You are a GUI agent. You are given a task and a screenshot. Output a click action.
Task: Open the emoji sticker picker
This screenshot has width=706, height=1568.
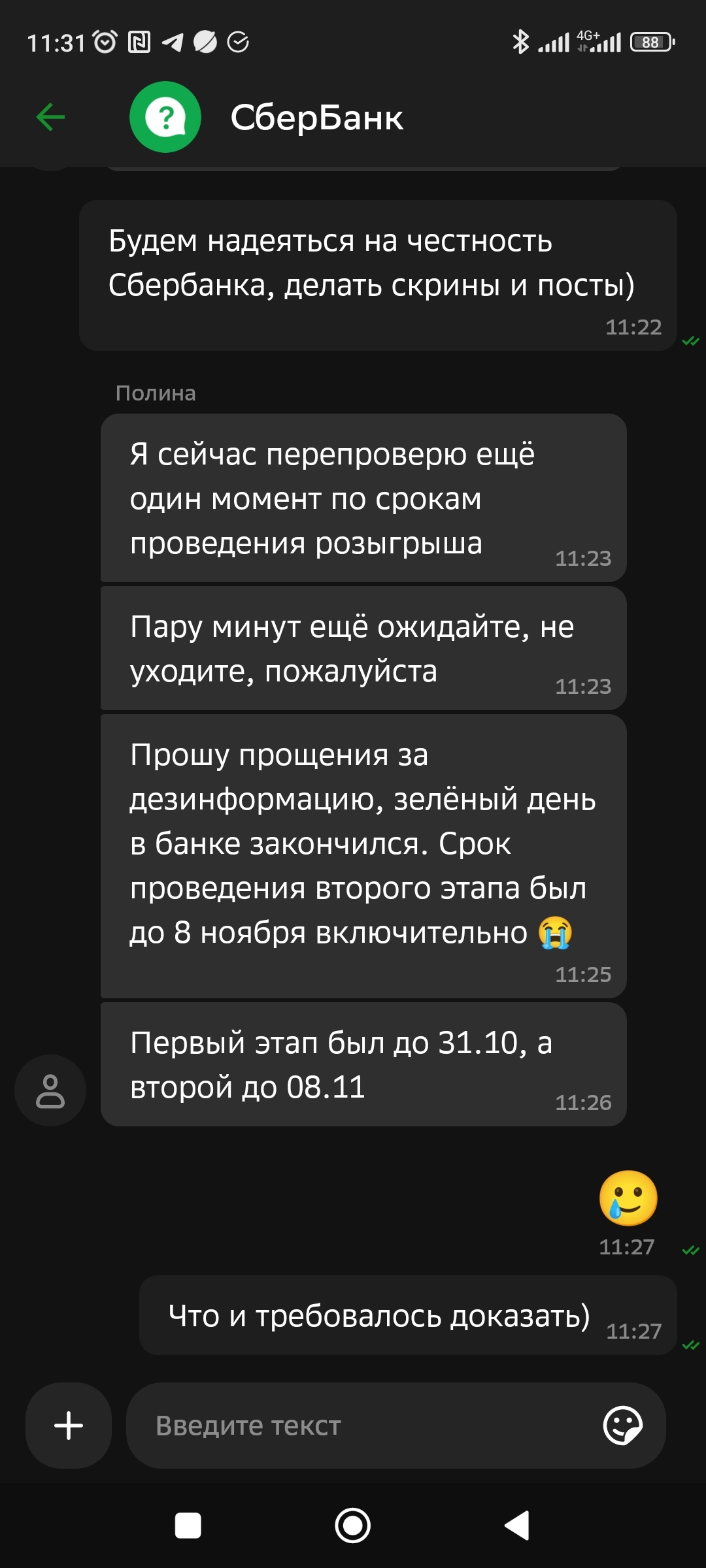click(x=622, y=1426)
